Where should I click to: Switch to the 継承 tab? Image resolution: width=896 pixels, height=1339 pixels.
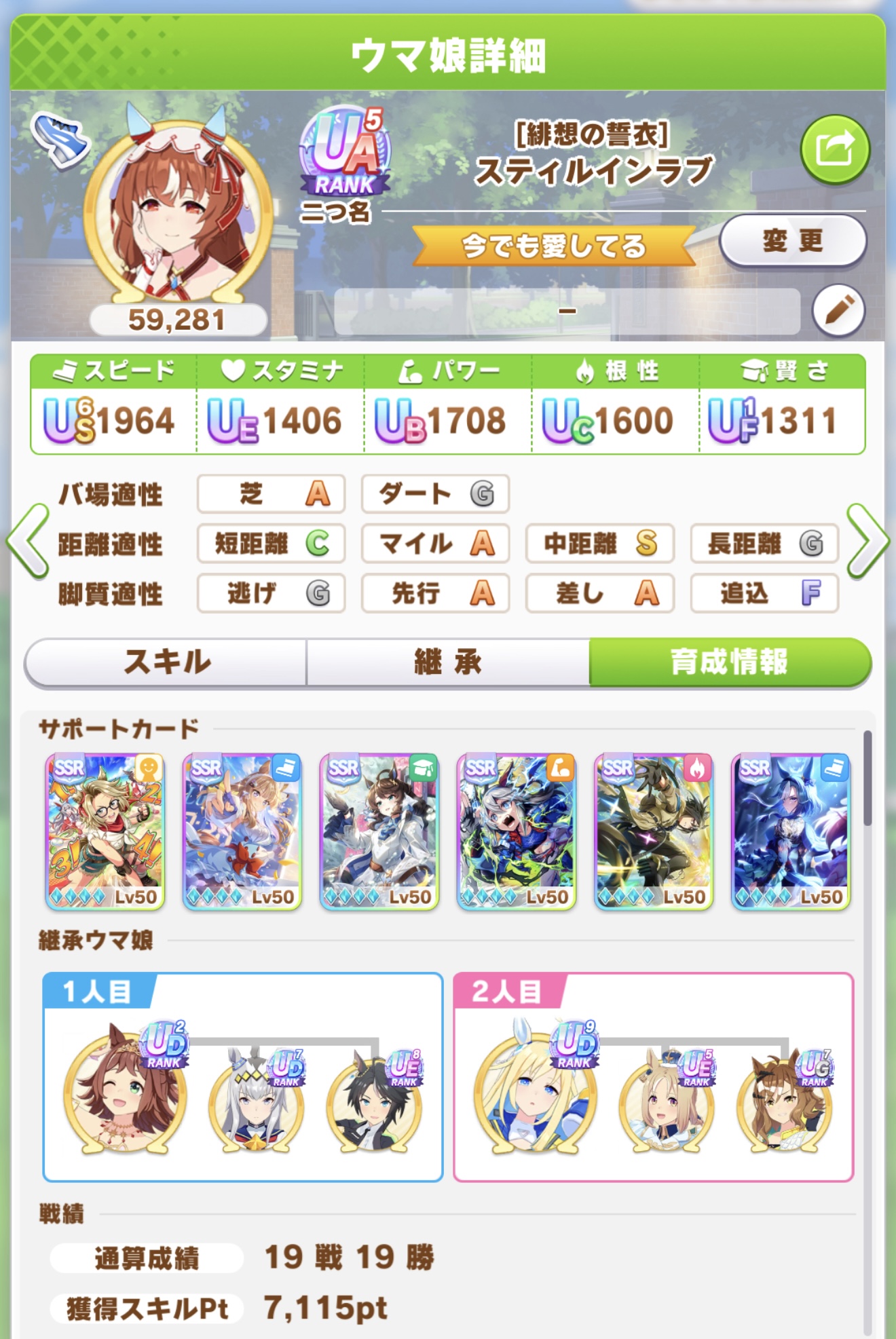coord(448,662)
